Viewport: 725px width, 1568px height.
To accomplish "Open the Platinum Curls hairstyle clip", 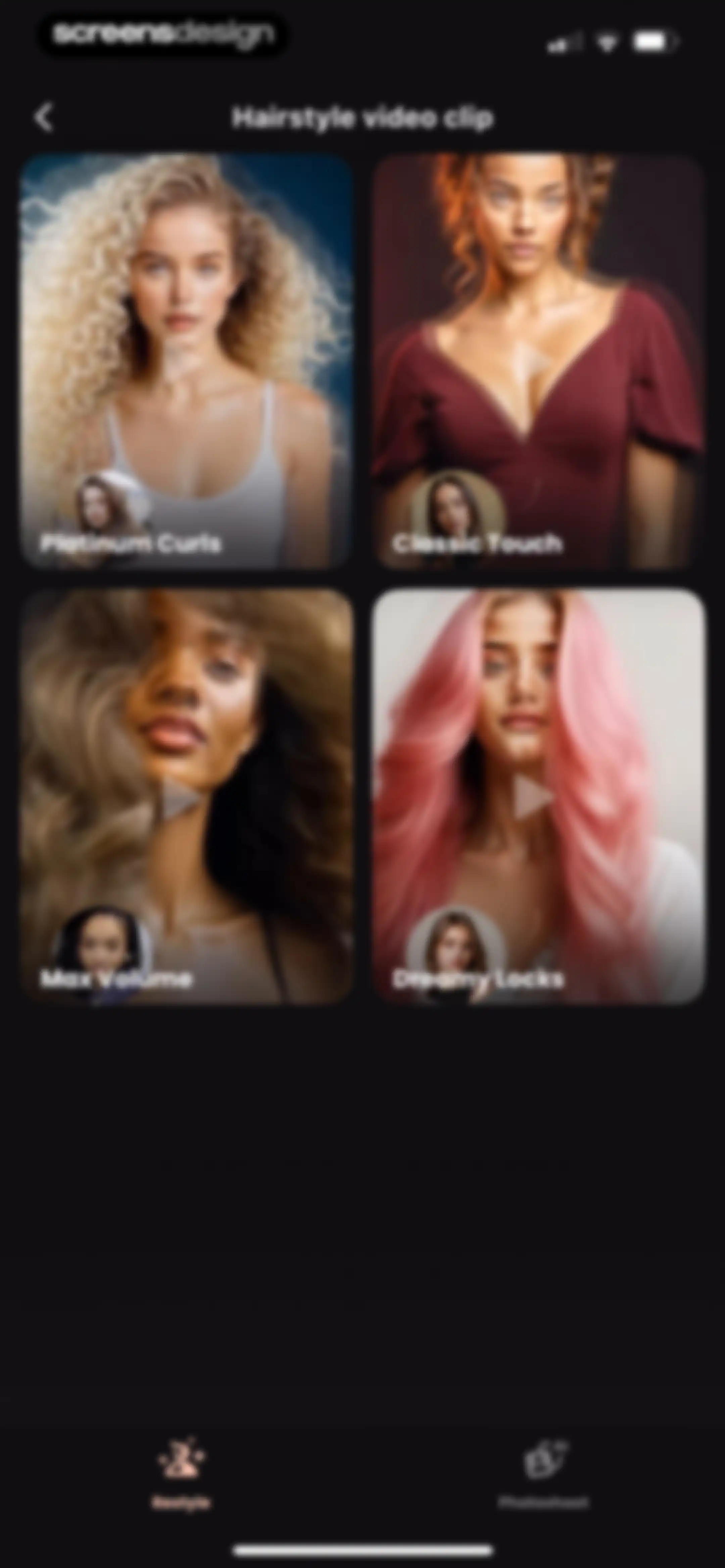I will click(186, 362).
